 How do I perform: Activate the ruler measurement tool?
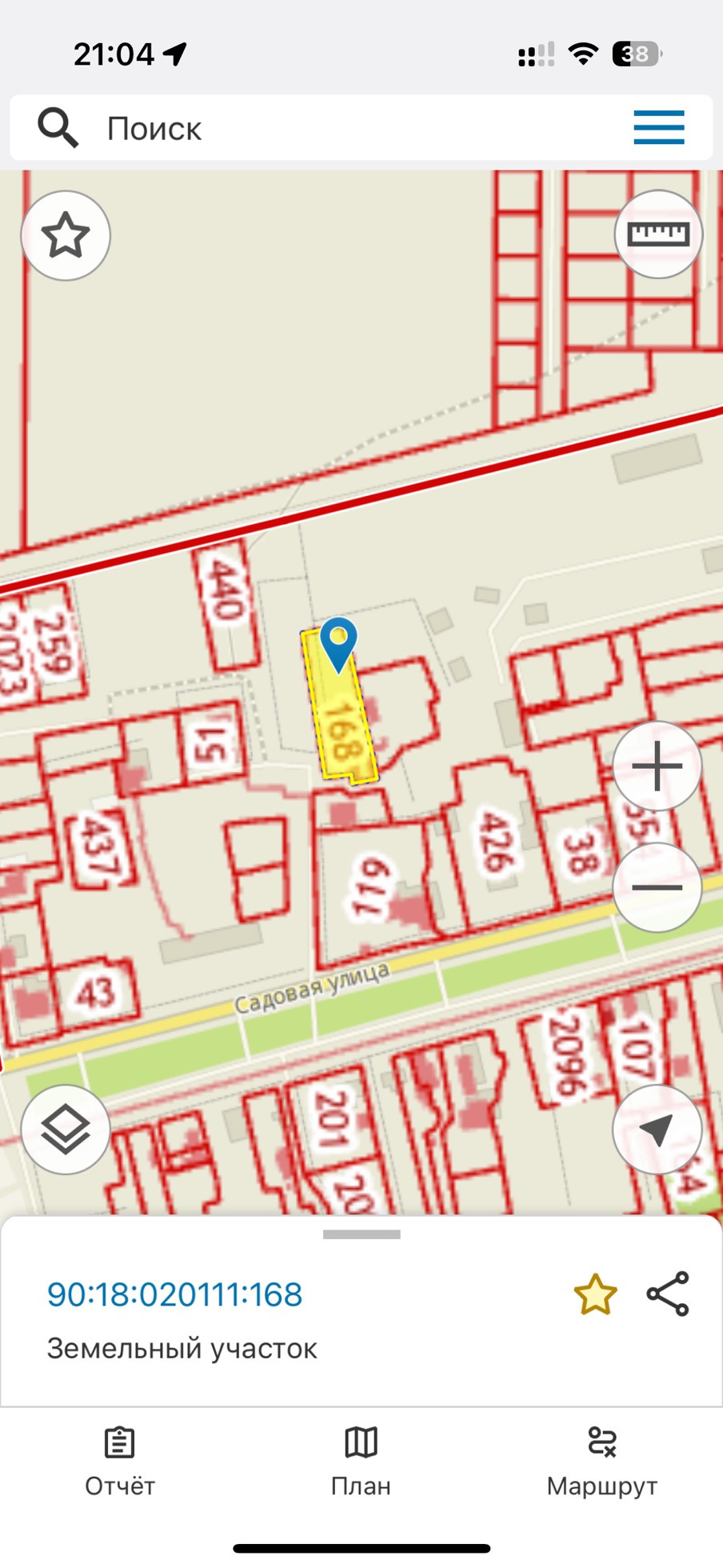657,234
